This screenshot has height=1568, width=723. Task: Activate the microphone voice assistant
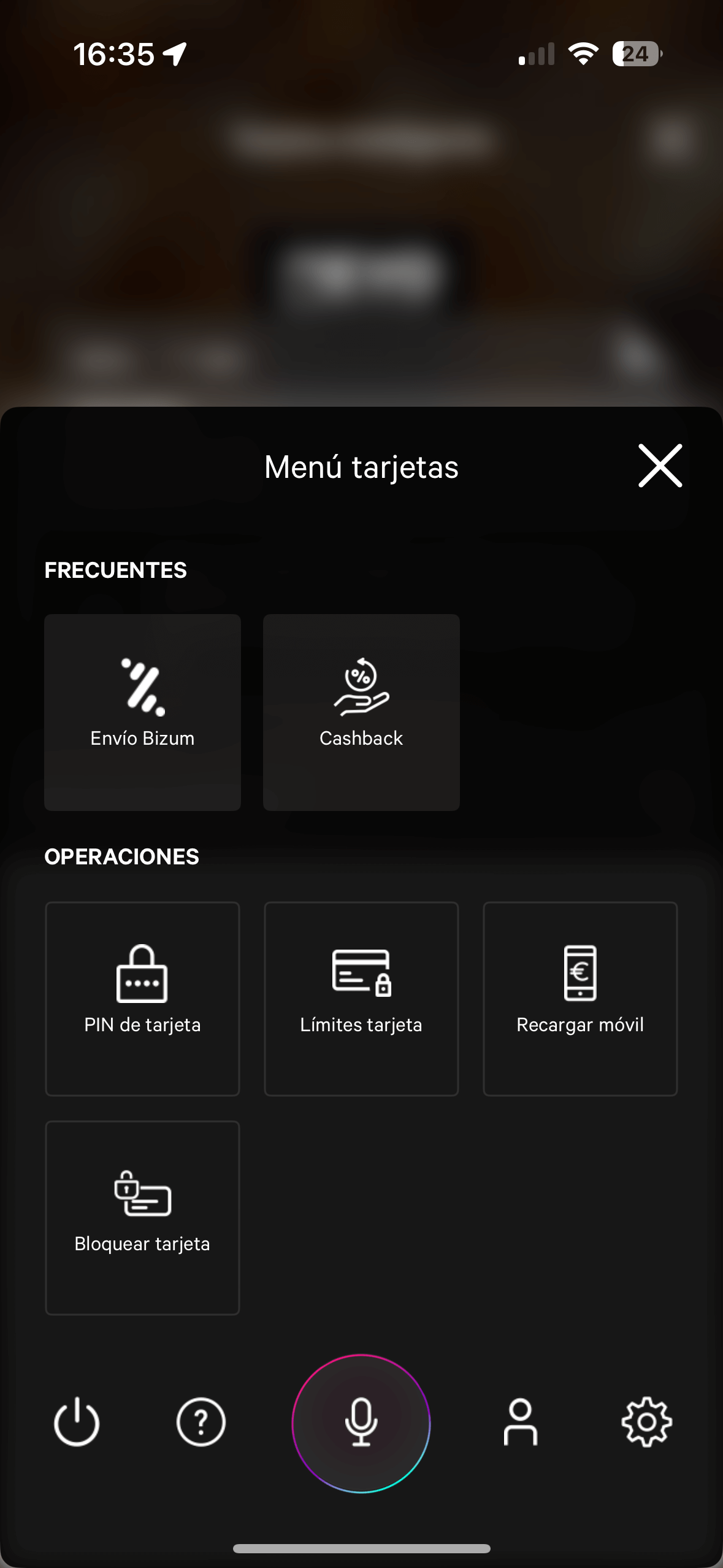(x=361, y=1423)
